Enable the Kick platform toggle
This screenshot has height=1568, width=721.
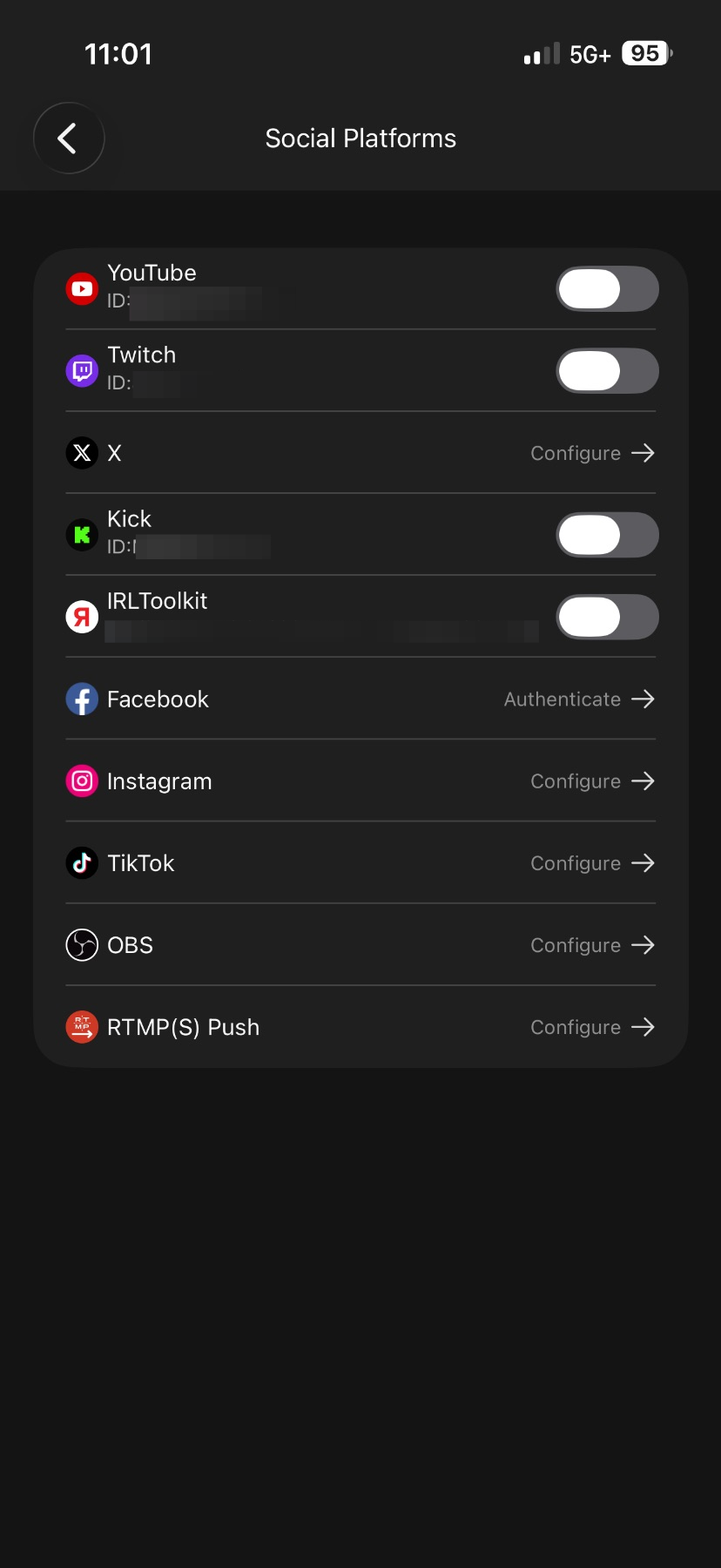point(607,534)
